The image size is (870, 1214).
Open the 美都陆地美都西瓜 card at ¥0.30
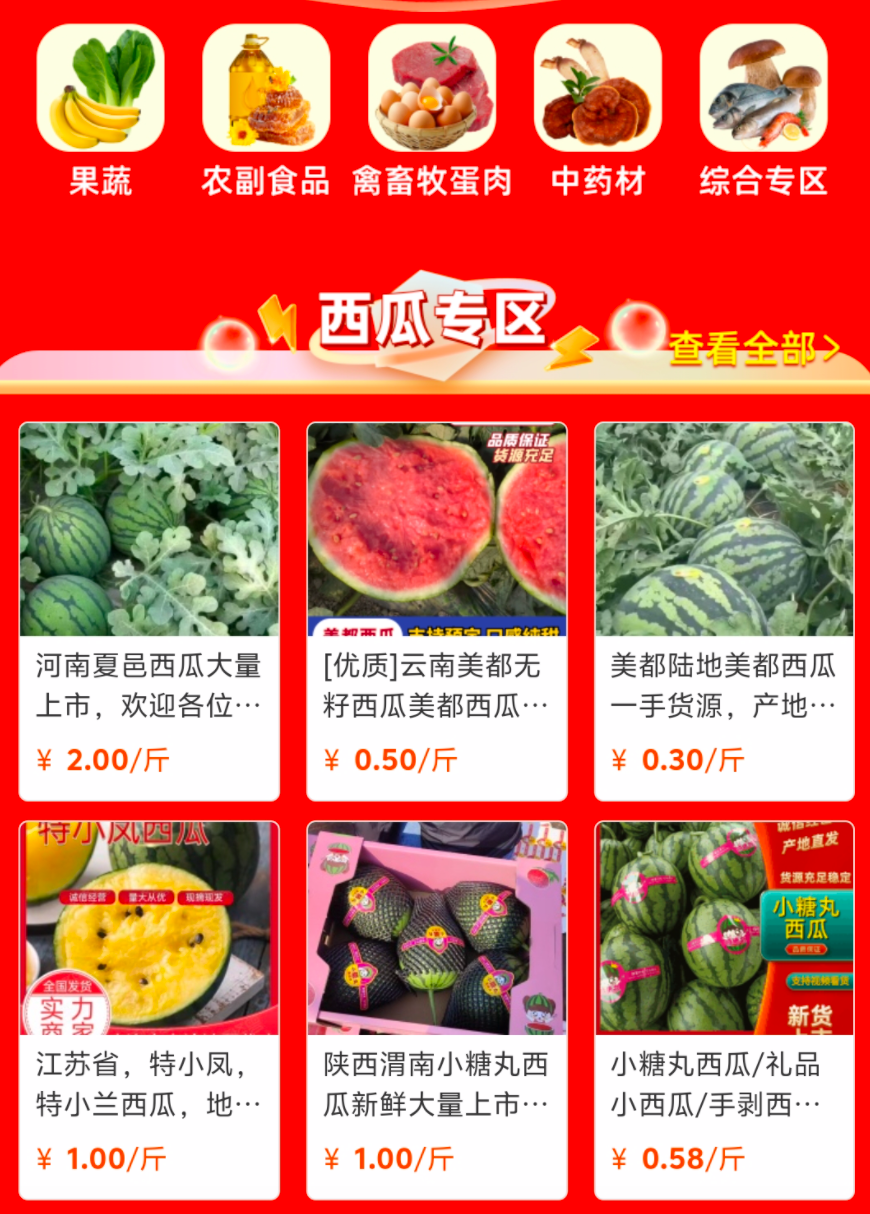(x=724, y=610)
